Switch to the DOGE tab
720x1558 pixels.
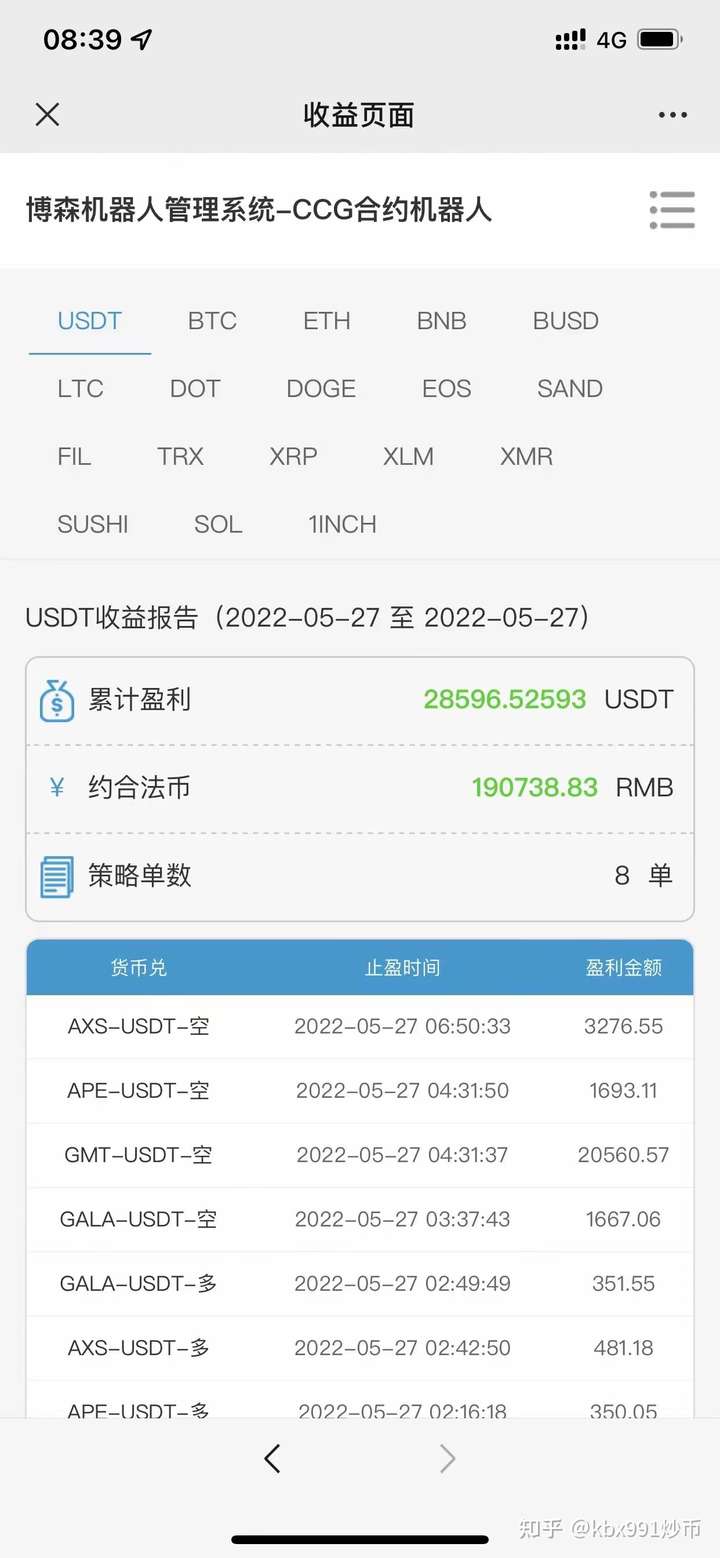pyautogui.click(x=321, y=389)
